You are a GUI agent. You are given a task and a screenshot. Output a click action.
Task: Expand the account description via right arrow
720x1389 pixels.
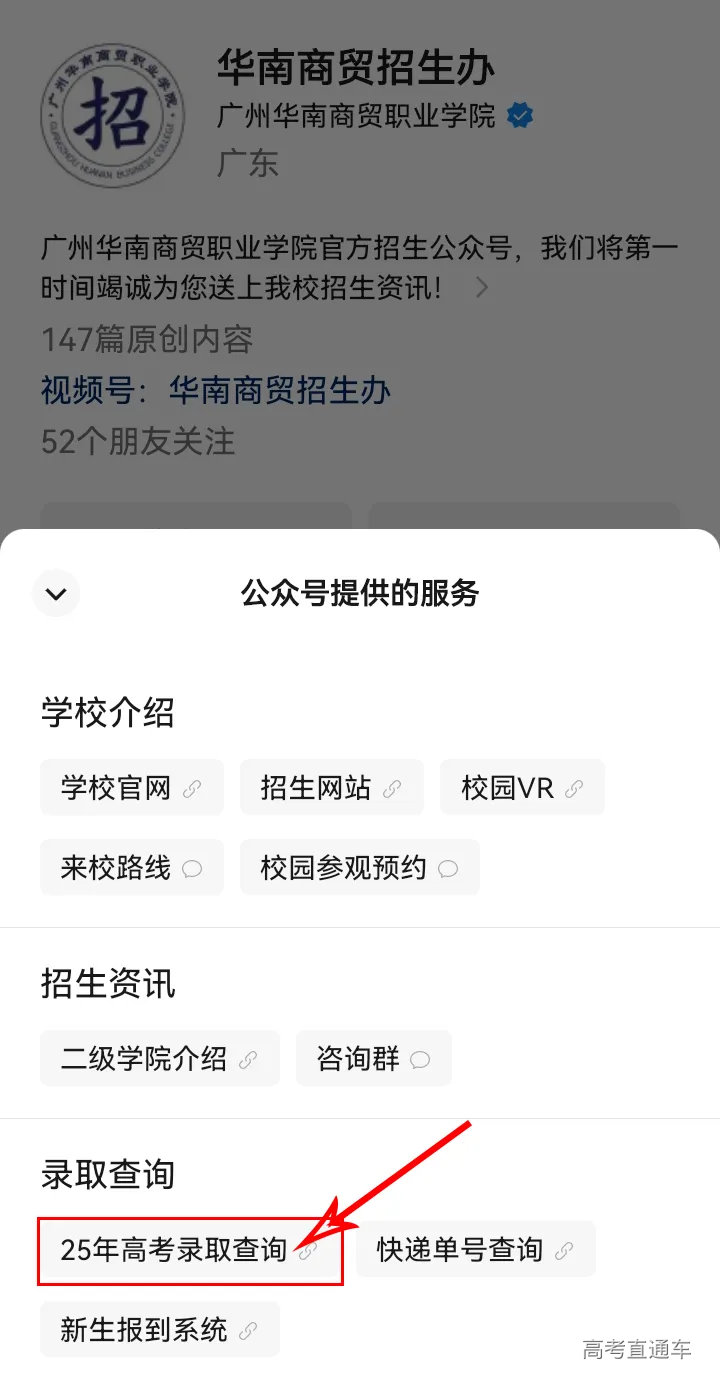point(482,288)
